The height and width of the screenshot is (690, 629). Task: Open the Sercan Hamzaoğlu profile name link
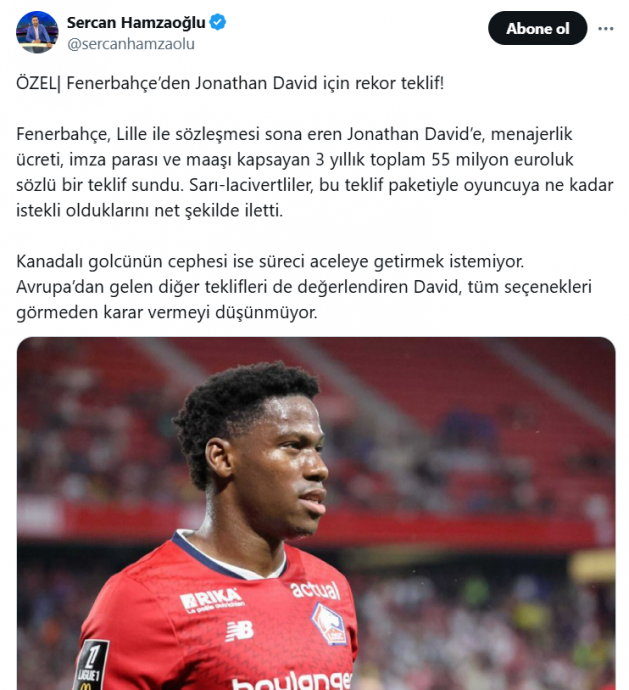tap(135, 21)
